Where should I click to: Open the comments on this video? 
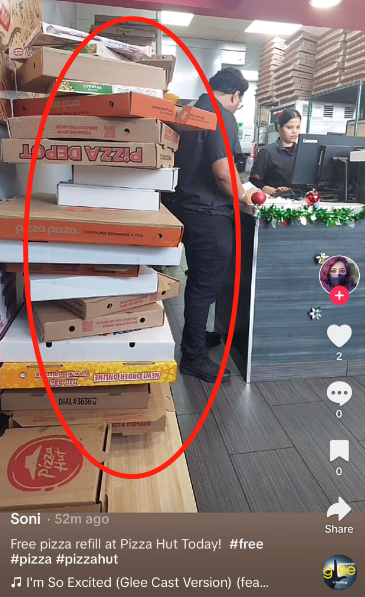click(x=339, y=393)
